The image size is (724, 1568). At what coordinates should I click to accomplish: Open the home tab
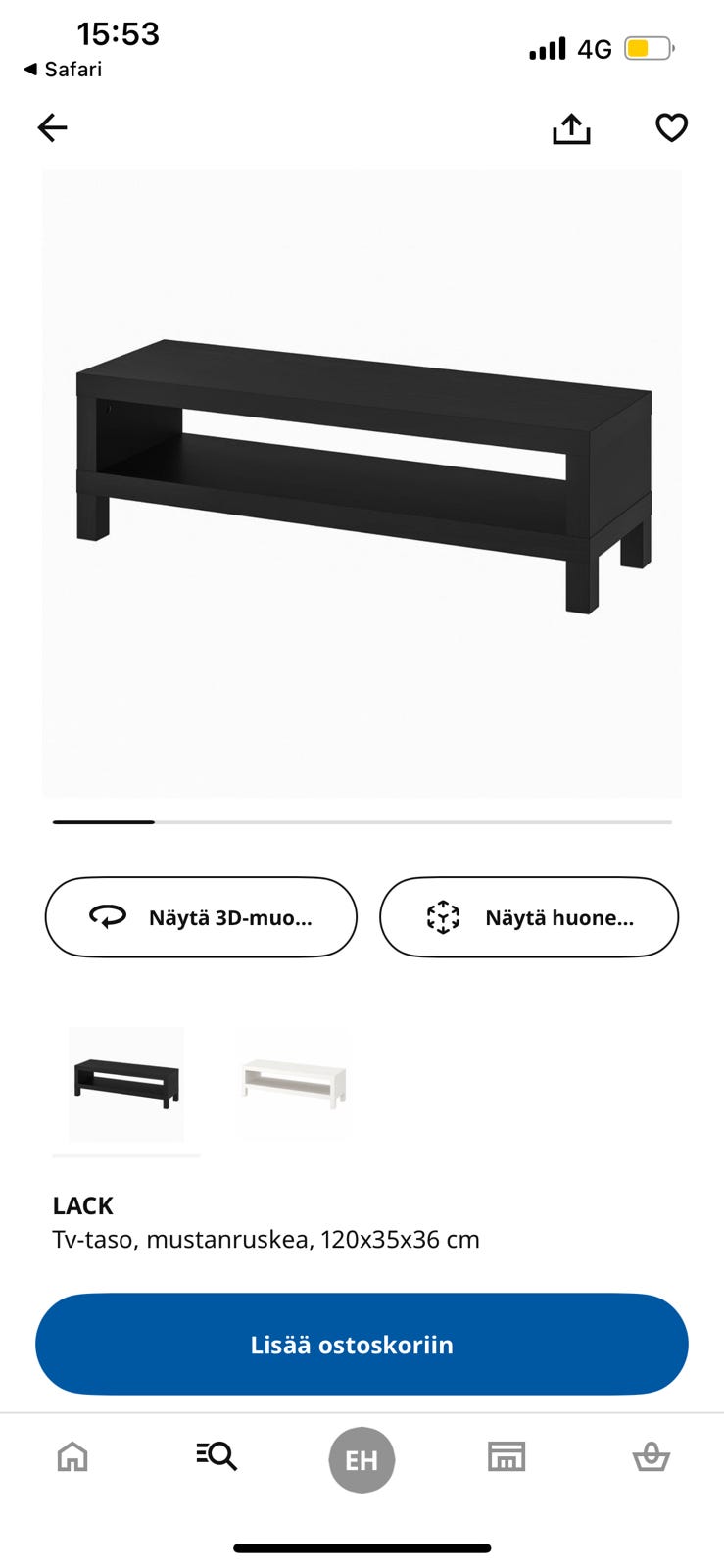click(x=72, y=1457)
